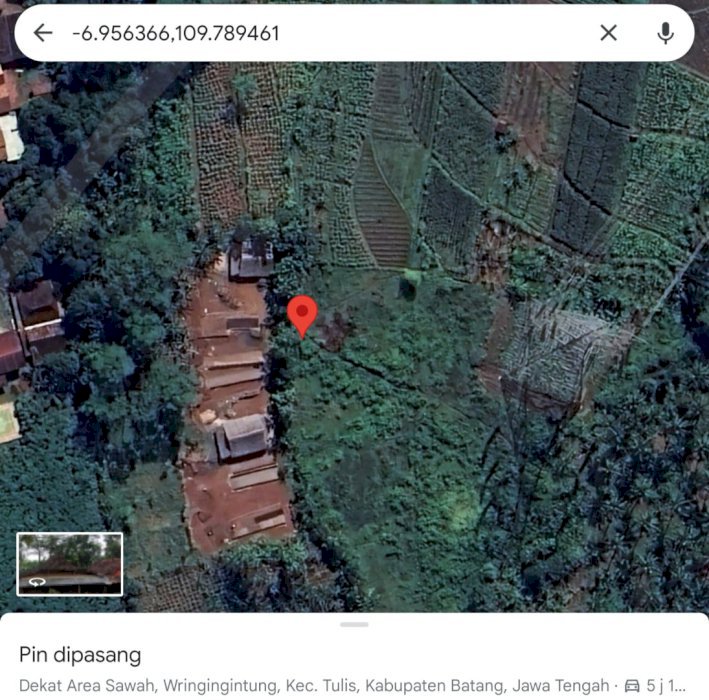This screenshot has width=709, height=700.
Task: Open the "Pin dipasang" place details sheet
Action: pyautogui.click(x=80, y=655)
